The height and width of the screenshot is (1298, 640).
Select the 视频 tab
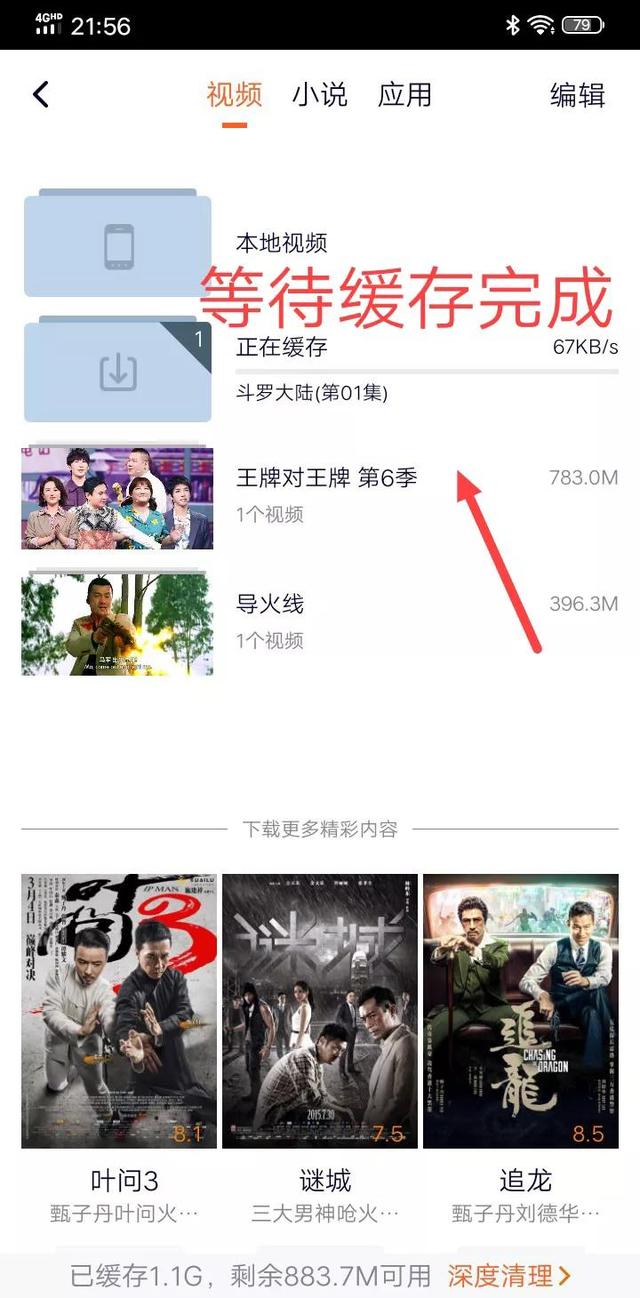(234, 95)
